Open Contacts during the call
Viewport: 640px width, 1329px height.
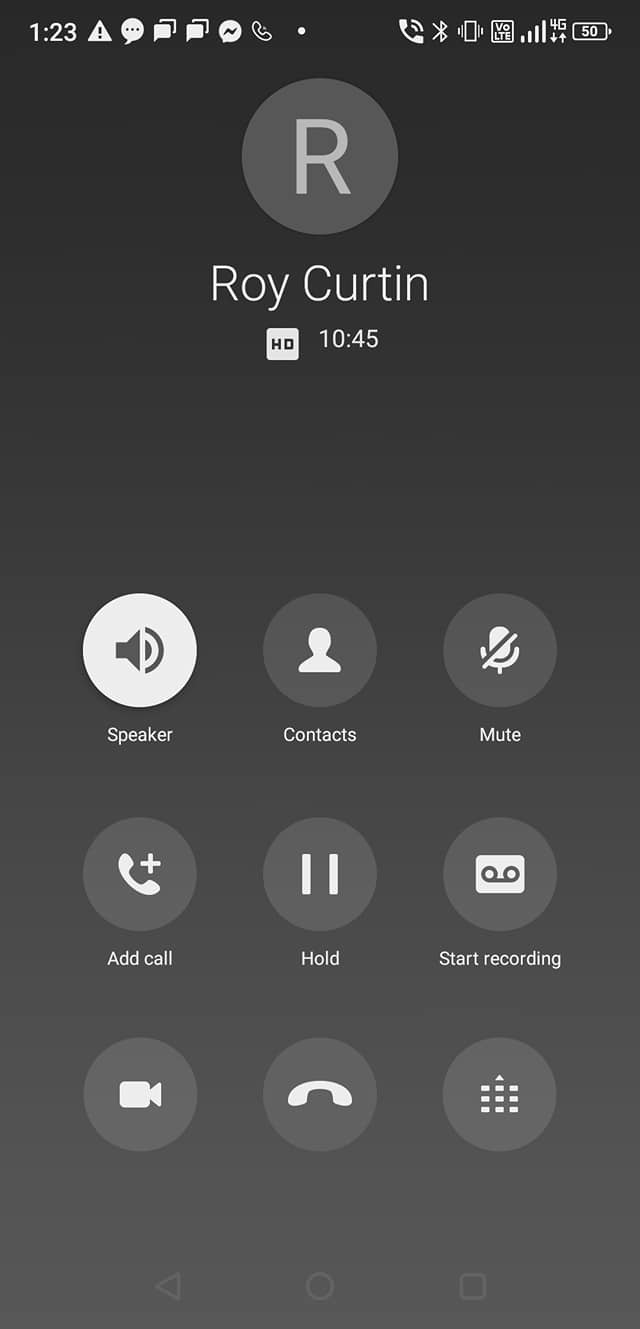tap(320, 650)
